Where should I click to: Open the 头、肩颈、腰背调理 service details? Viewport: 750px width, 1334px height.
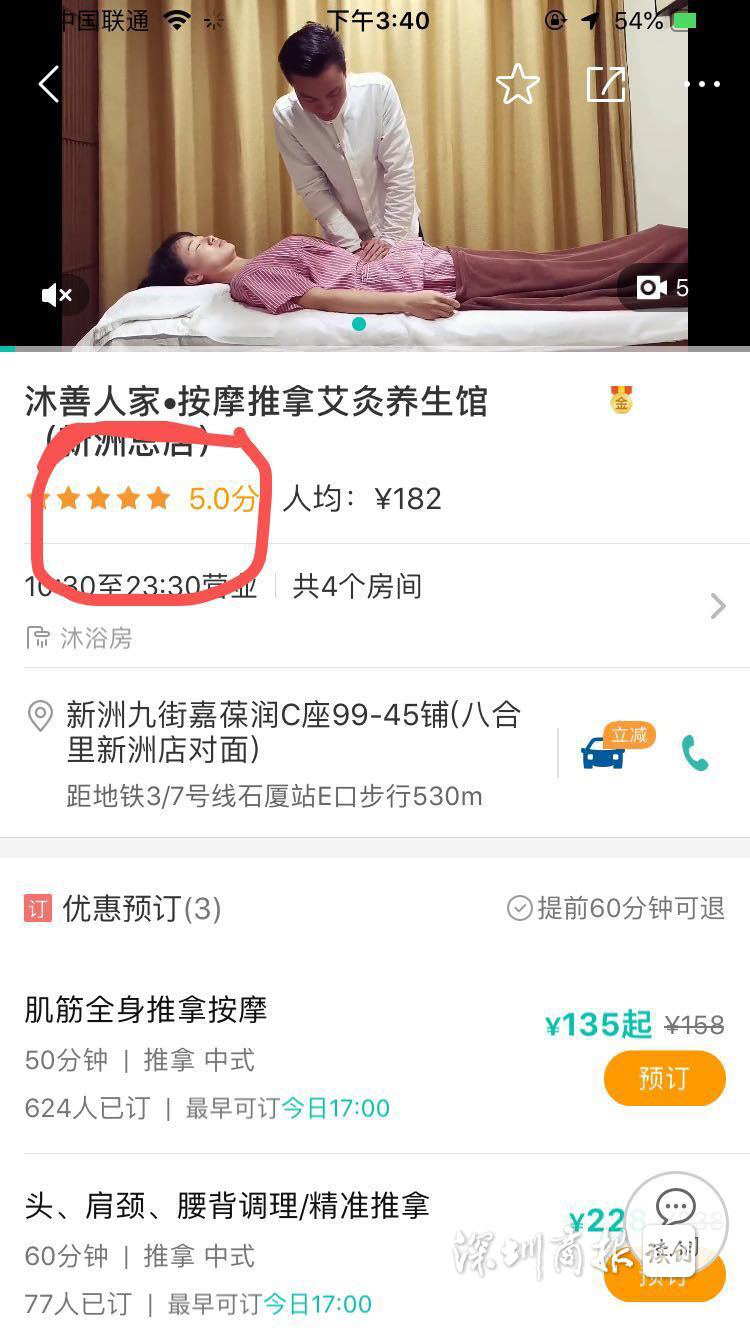[228, 1206]
